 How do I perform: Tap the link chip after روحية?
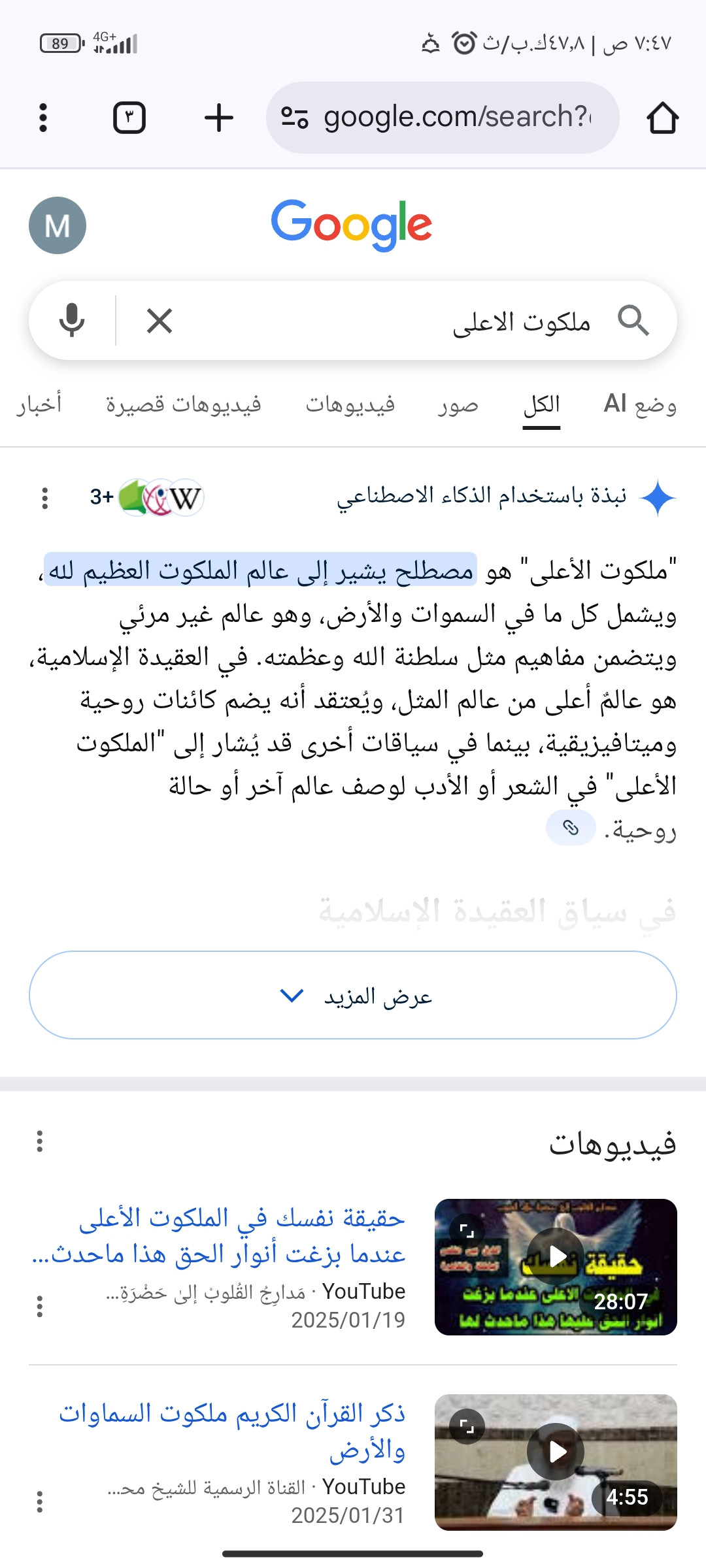pos(571,828)
